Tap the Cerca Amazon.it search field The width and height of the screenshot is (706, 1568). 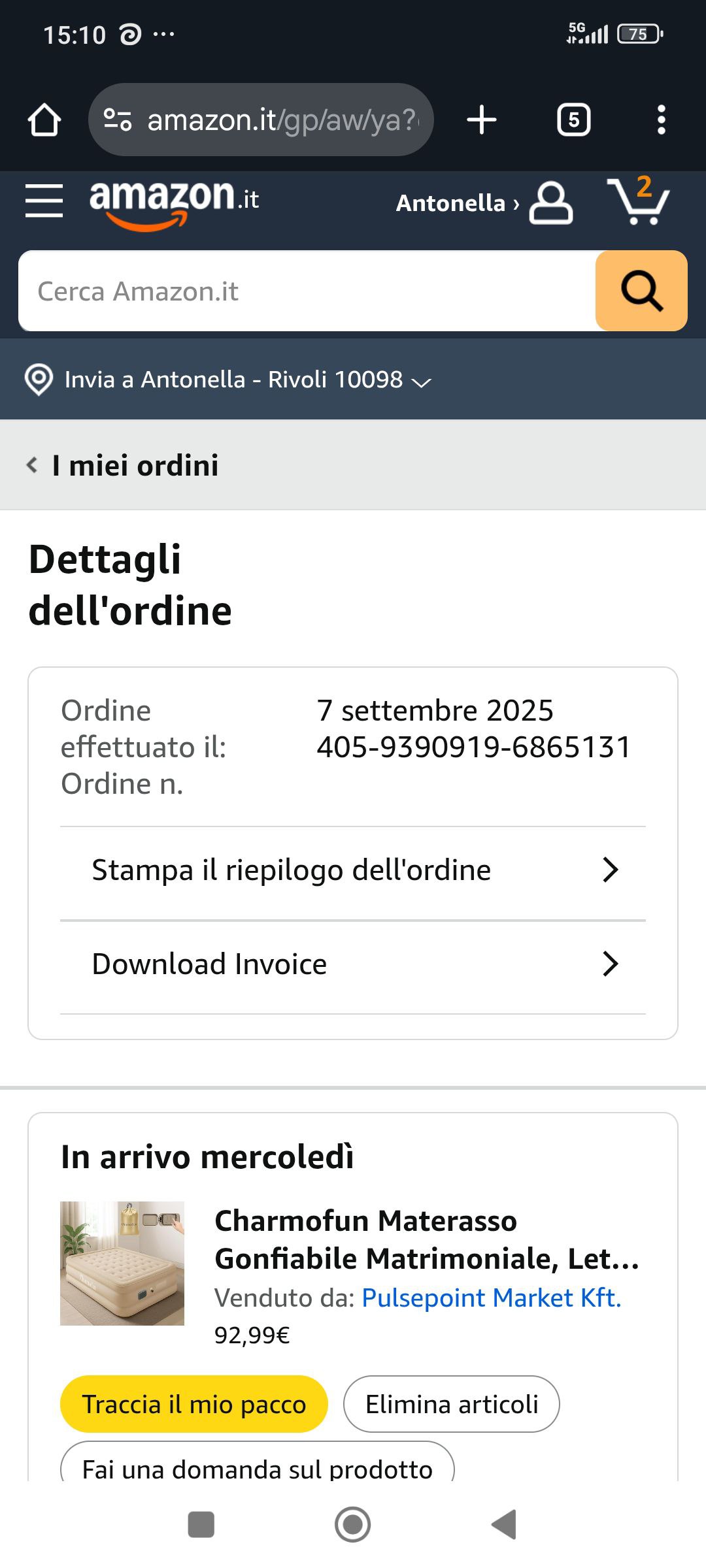[307, 291]
